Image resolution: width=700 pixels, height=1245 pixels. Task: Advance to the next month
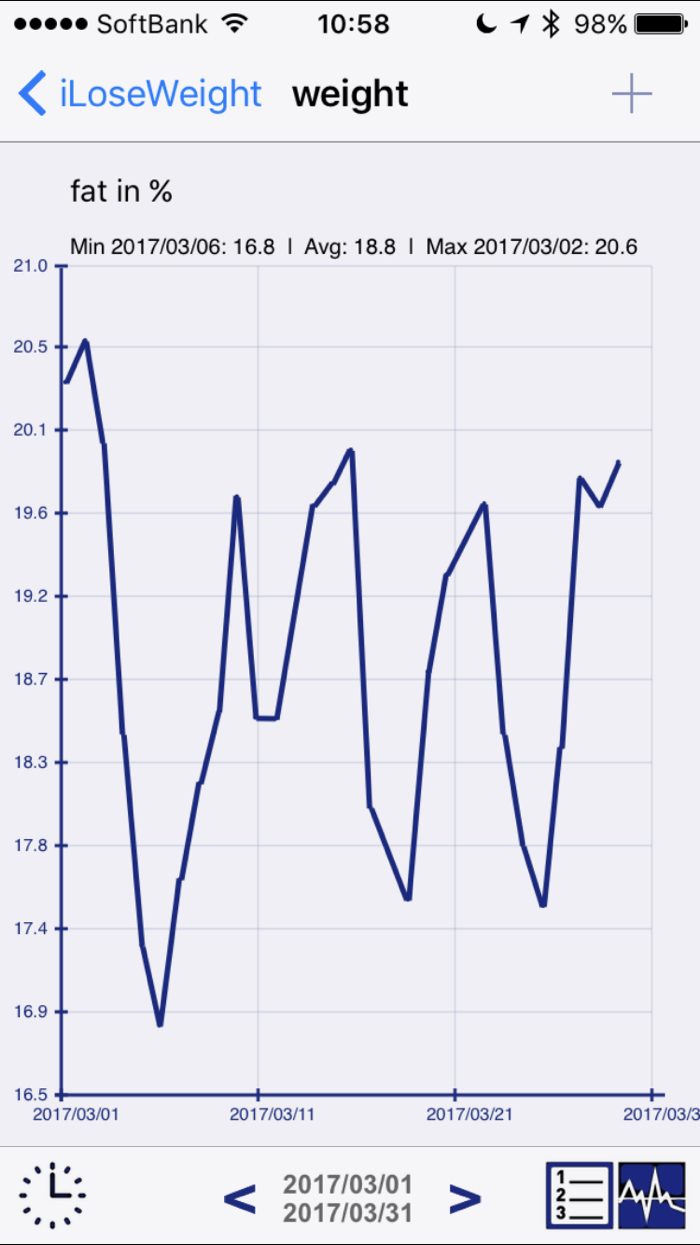tap(465, 1197)
